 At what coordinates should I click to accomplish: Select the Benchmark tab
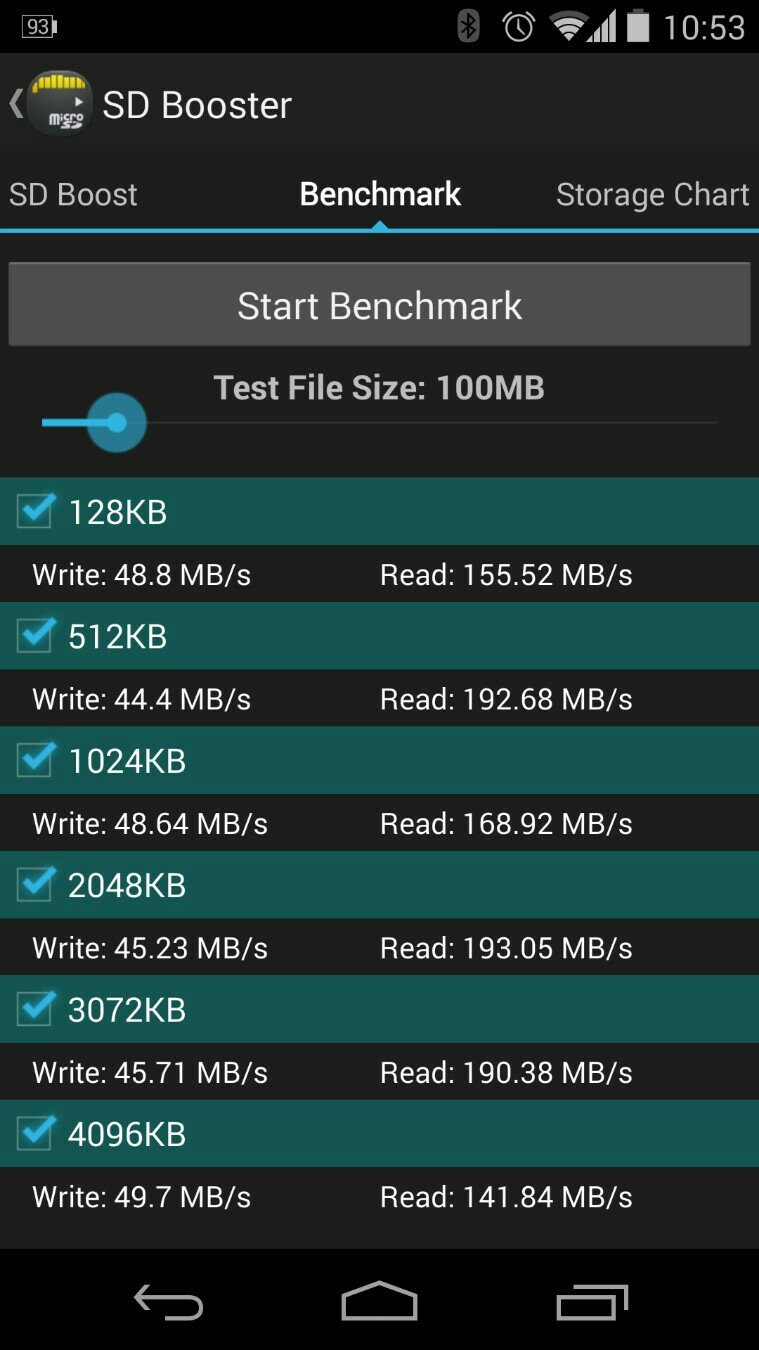pos(380,194)
